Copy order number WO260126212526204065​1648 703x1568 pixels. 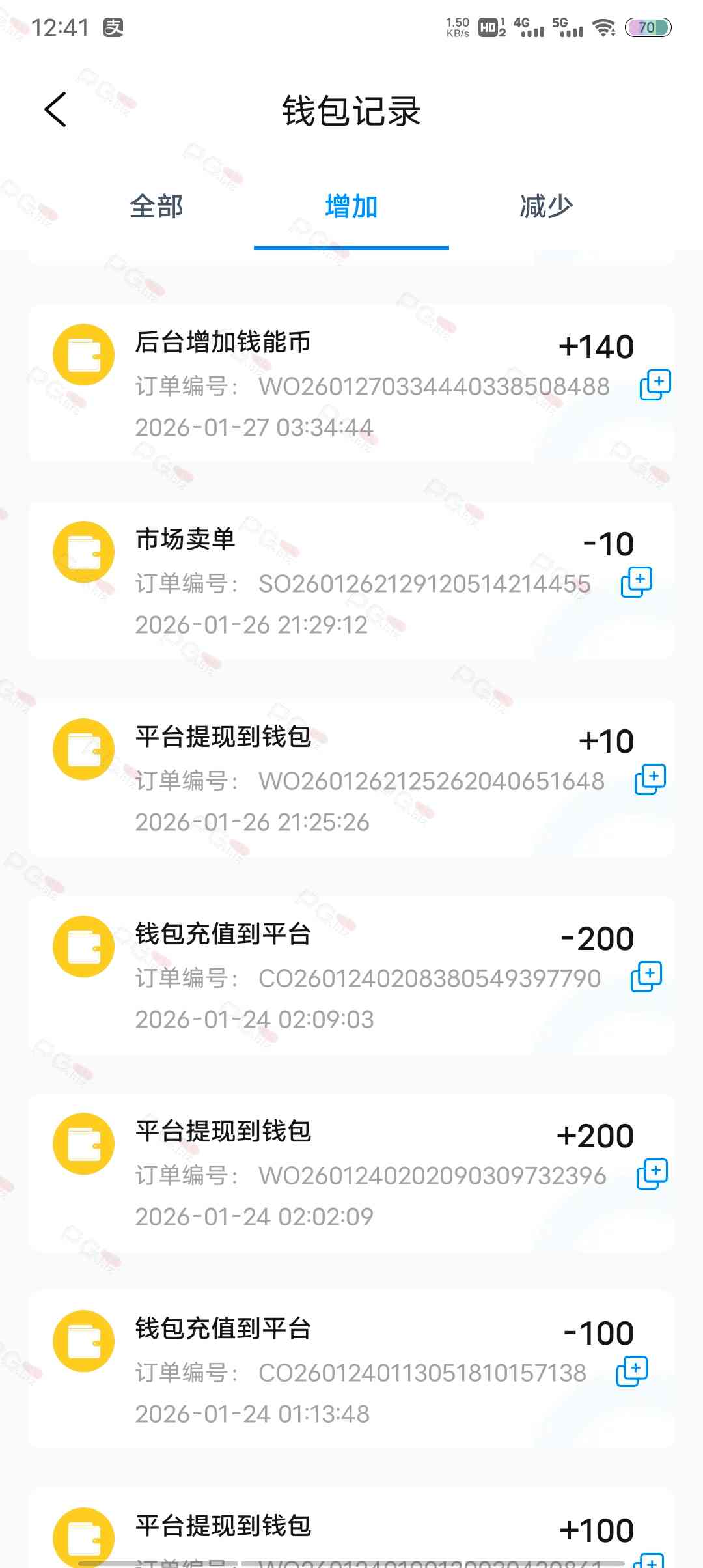650,779
